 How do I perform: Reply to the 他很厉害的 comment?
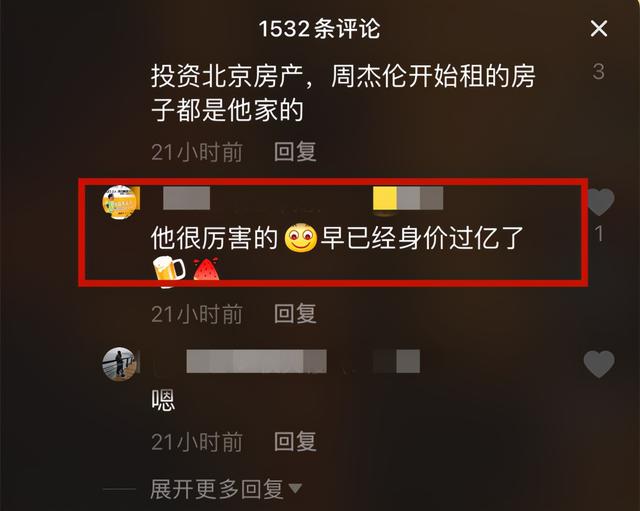pos(295,314)
